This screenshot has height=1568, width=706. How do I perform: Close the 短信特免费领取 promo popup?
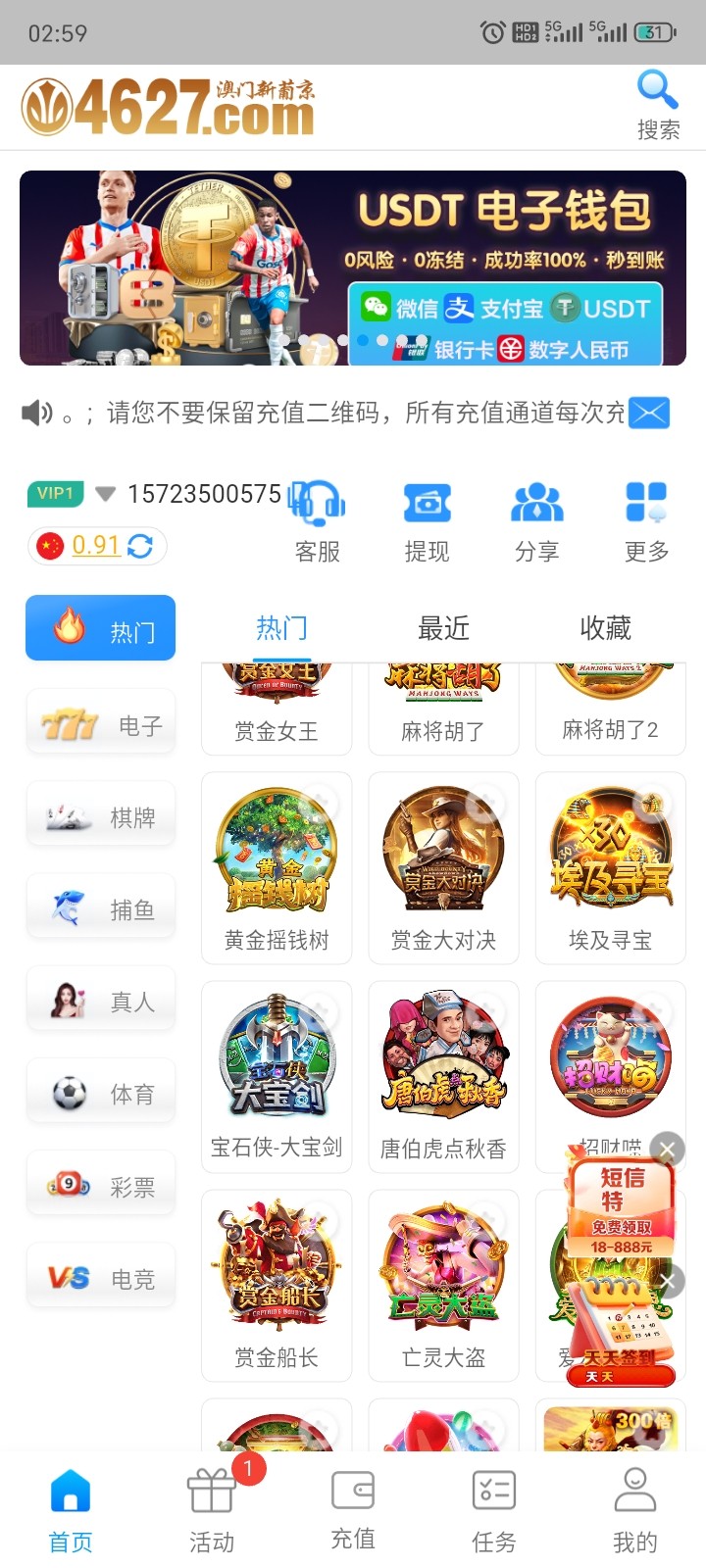(668, 1150)
